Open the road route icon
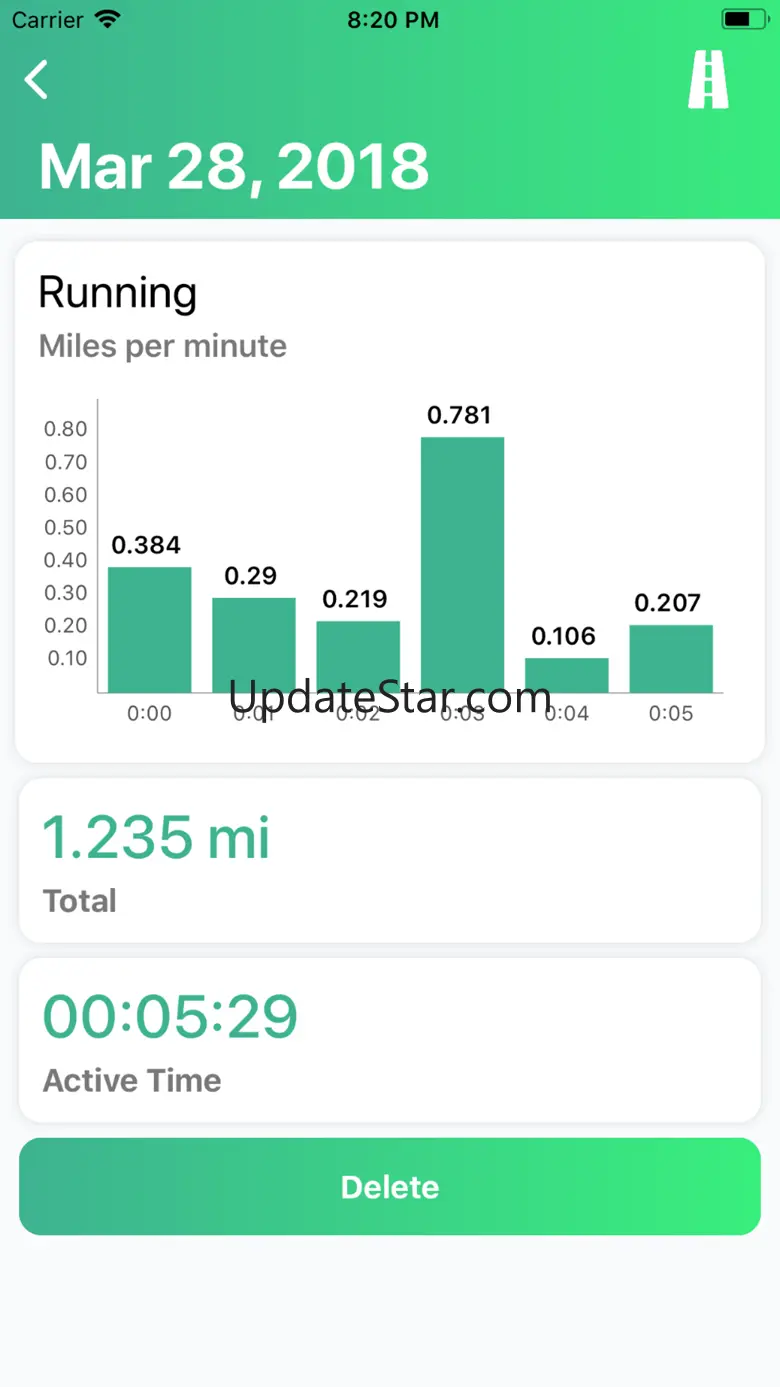 point(708,80)
